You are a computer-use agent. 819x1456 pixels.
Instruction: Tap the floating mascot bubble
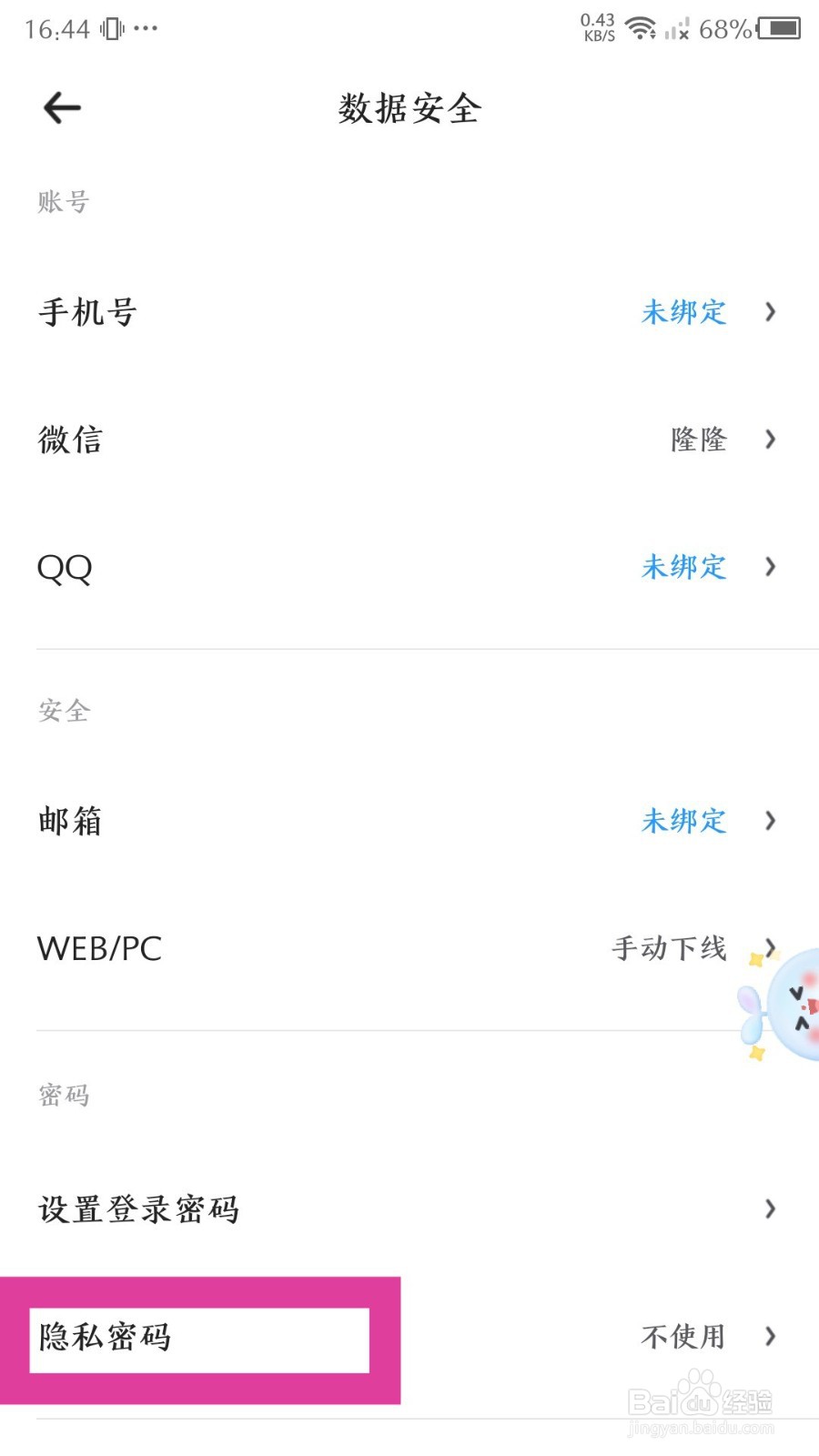[788, 1005]
